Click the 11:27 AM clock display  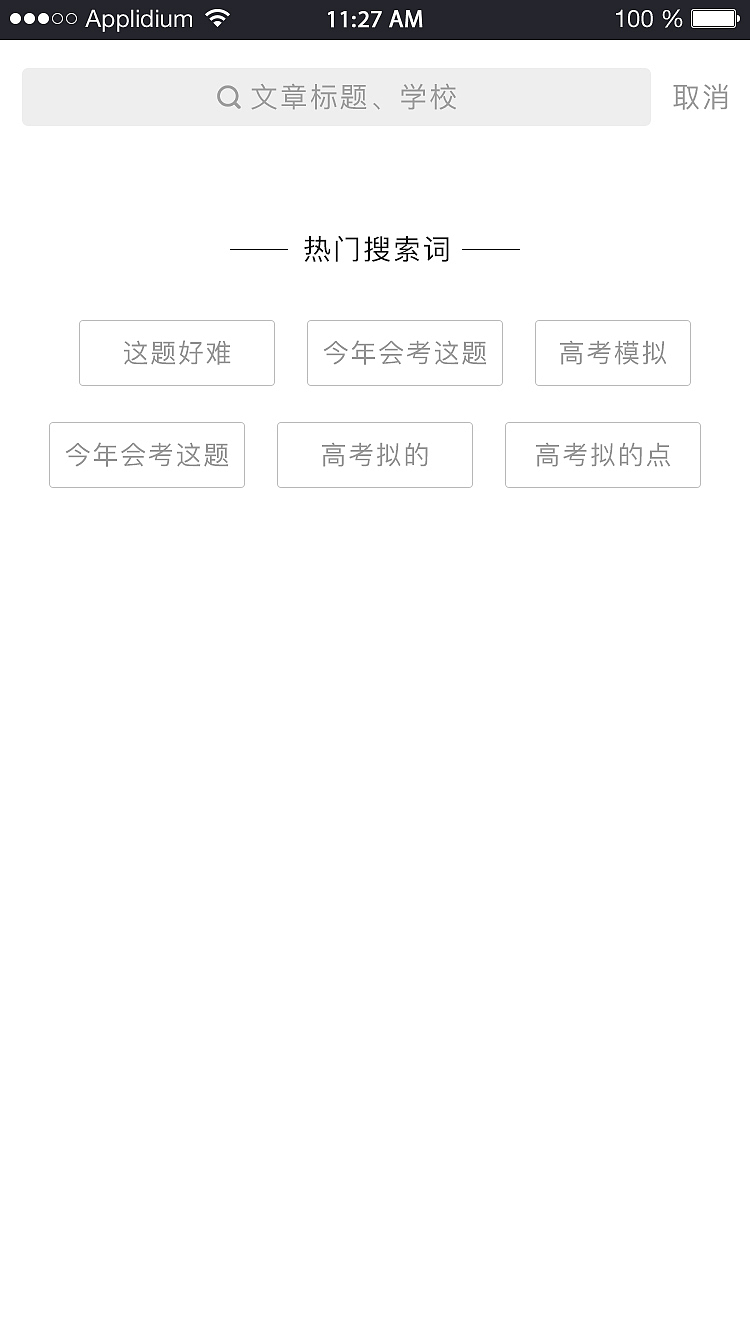(374, 17)
